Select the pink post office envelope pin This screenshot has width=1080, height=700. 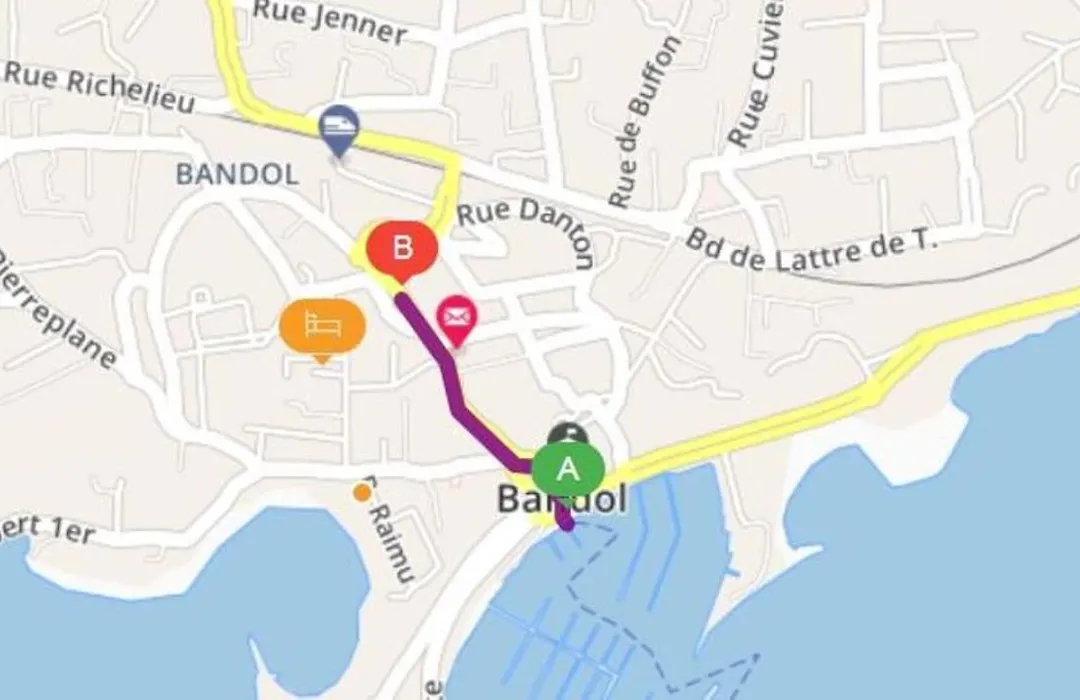pos(457,318)
